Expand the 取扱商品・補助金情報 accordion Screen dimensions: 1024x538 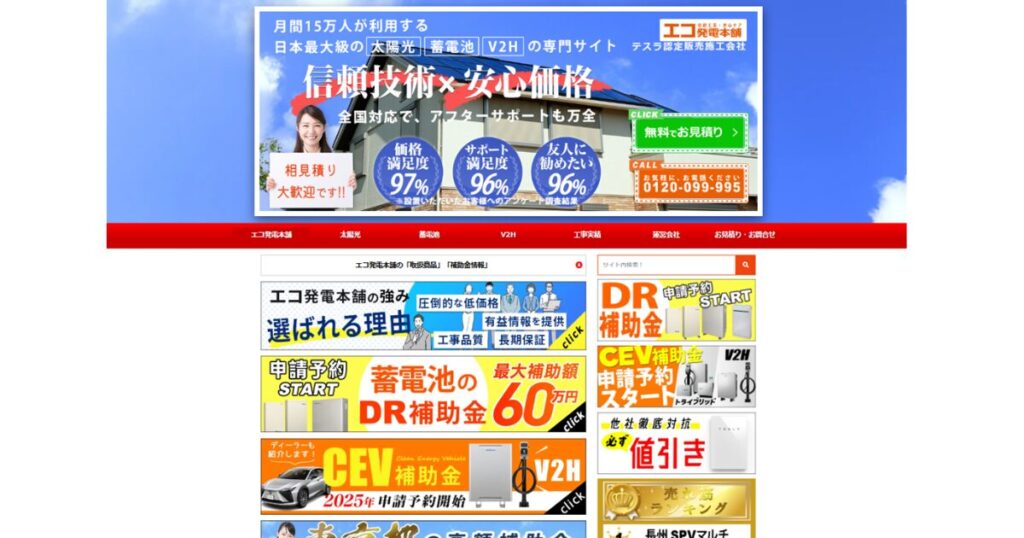(x=423, y=265)
